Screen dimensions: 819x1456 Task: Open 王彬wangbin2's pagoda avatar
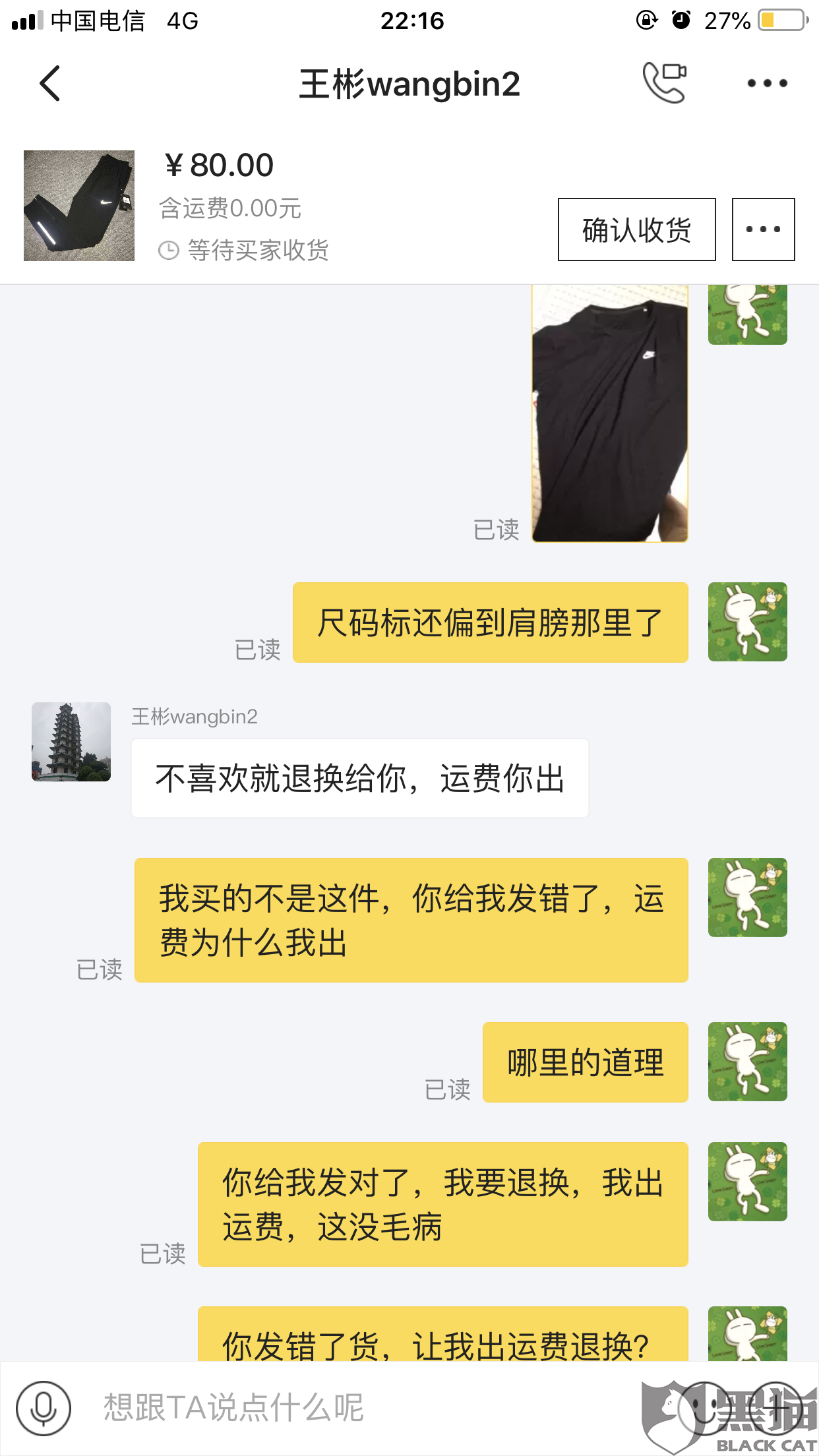pos(71,742)
